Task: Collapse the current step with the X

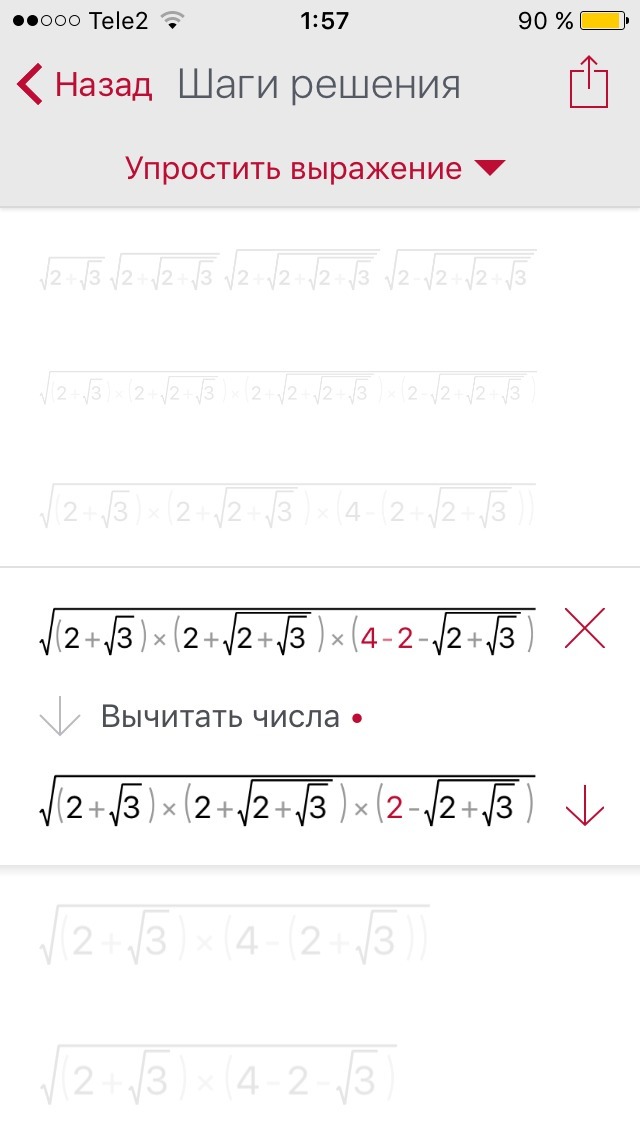Action: pos(584,627)
